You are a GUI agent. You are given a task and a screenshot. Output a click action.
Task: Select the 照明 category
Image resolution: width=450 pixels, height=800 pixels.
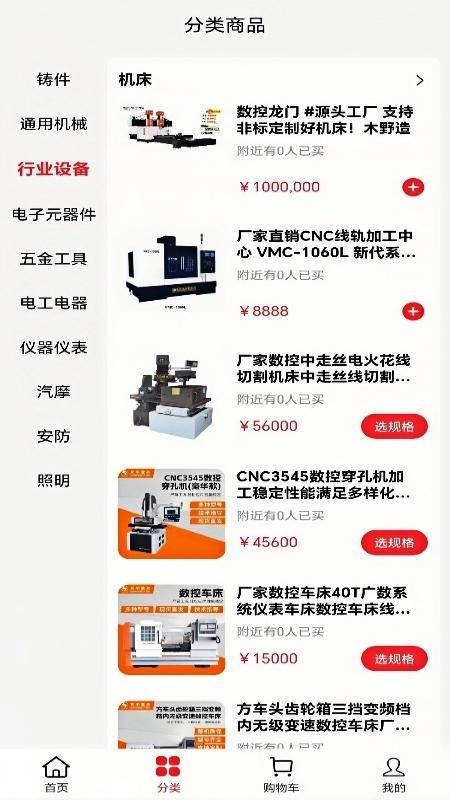pyautogui.click(x=54, y=481)
